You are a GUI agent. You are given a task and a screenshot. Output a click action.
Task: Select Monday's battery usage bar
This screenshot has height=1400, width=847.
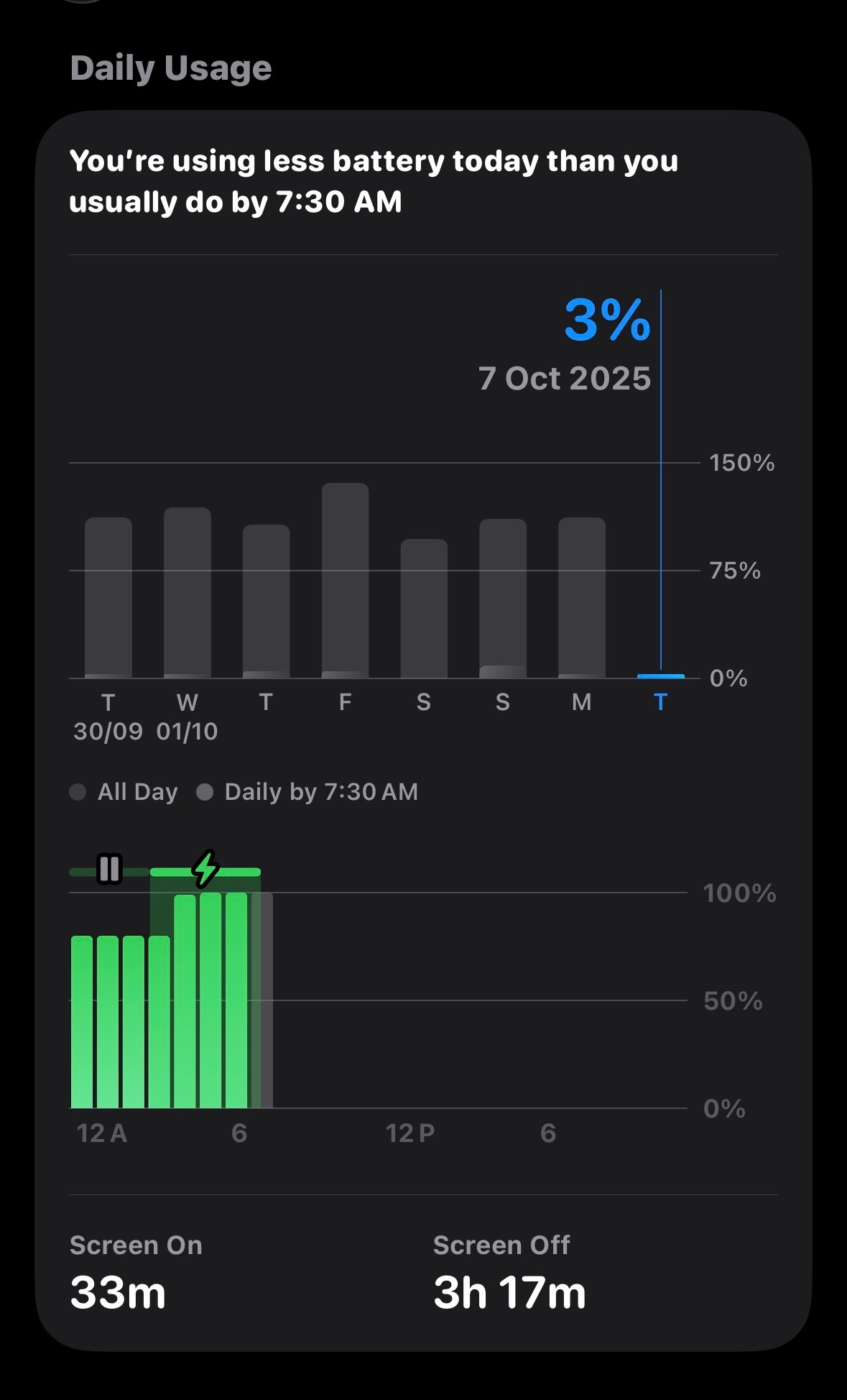pos(582,597)
